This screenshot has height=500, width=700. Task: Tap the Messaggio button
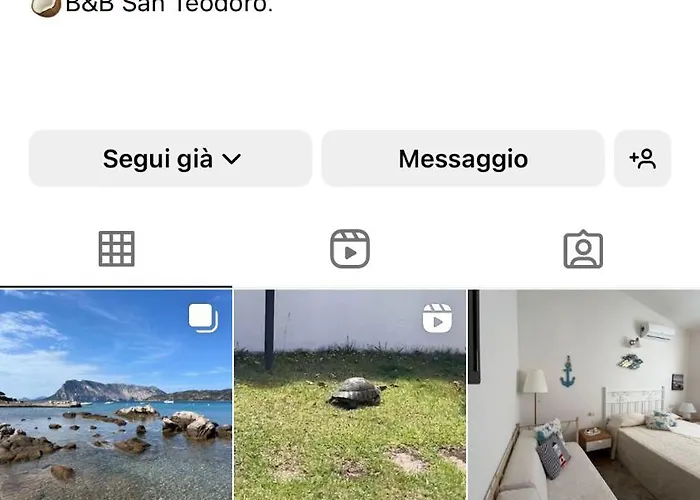[462, 159]
